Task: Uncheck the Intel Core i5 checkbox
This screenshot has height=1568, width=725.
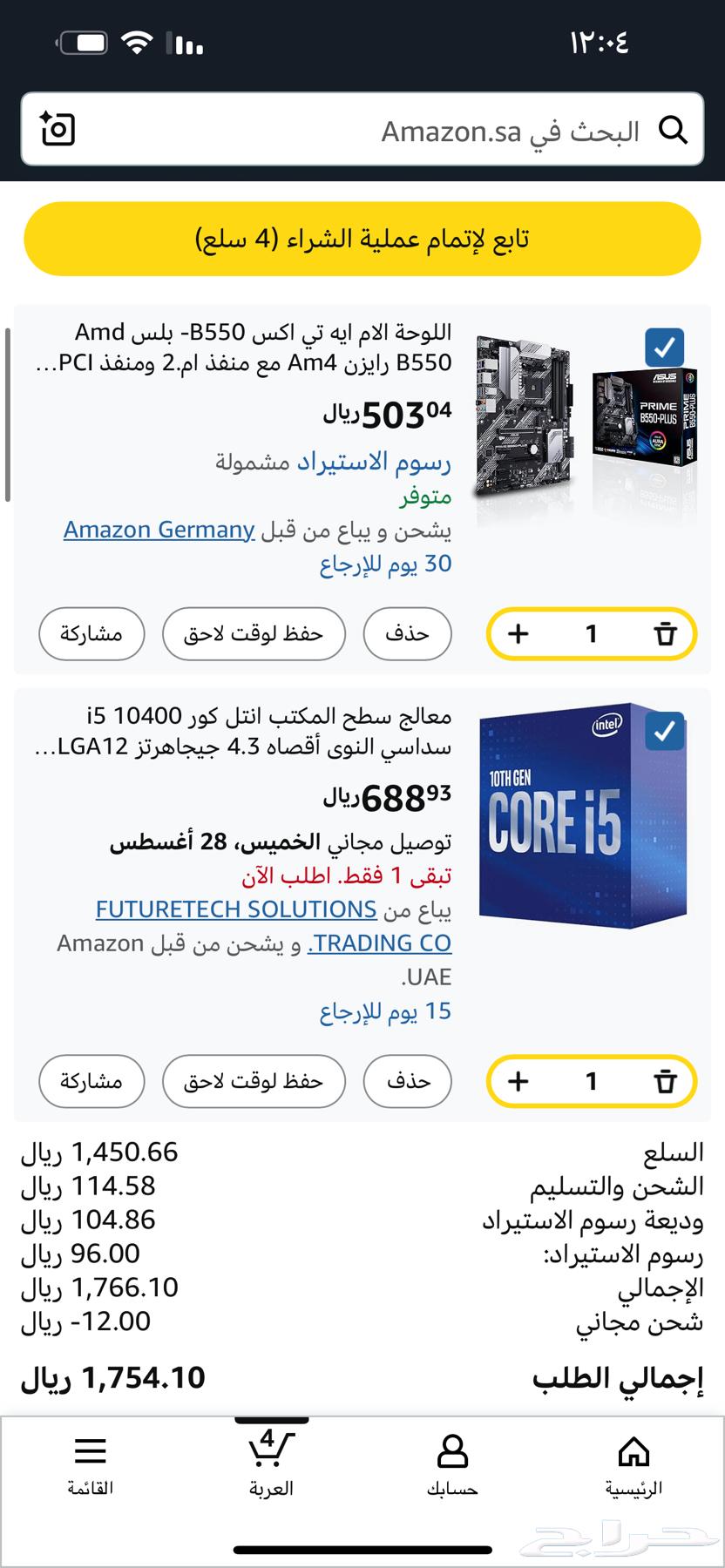Action: coord(664,731)
